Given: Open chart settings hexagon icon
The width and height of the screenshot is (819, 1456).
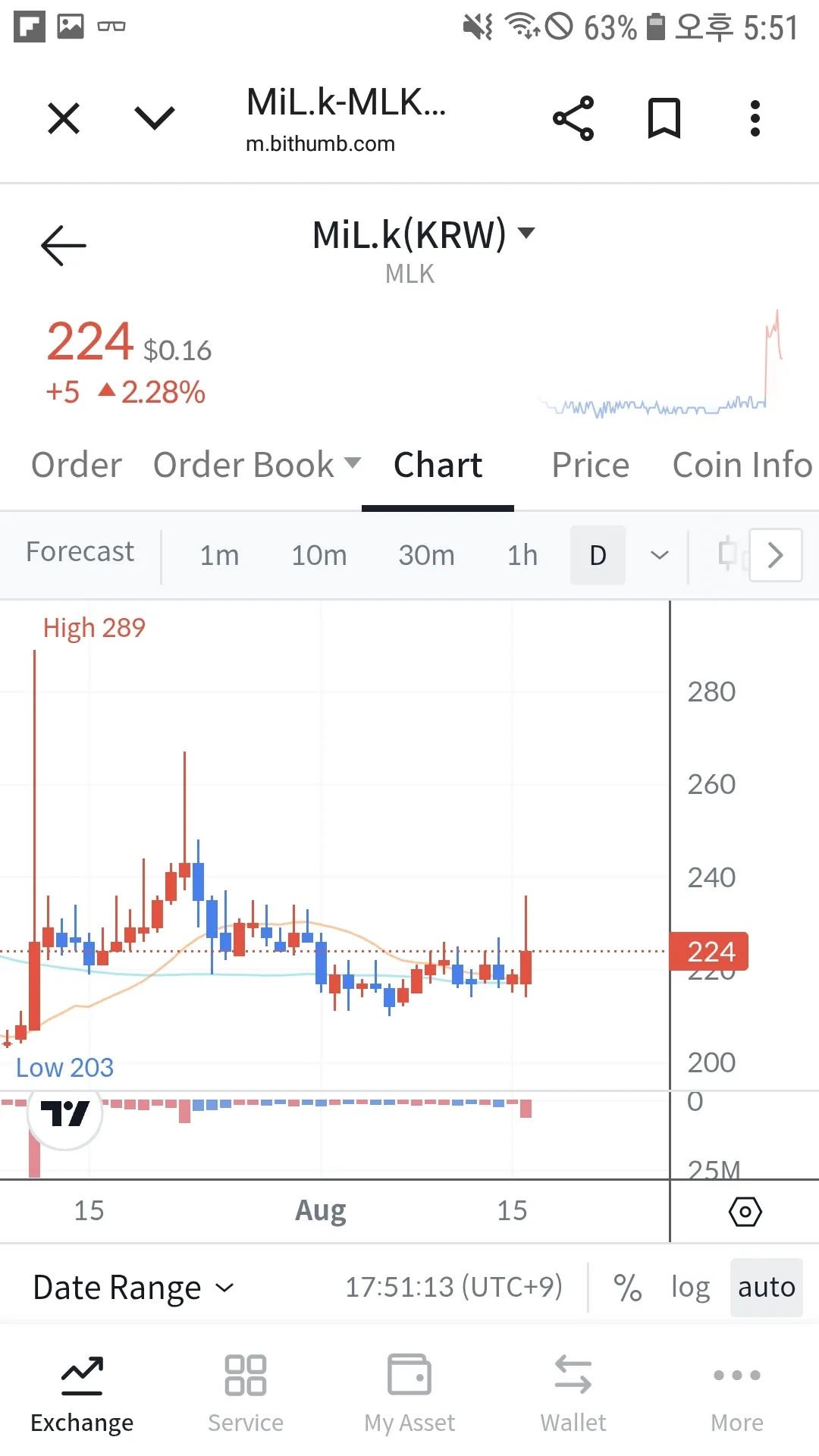Looking at the screenshot, I should click(x=745, y=1212).
